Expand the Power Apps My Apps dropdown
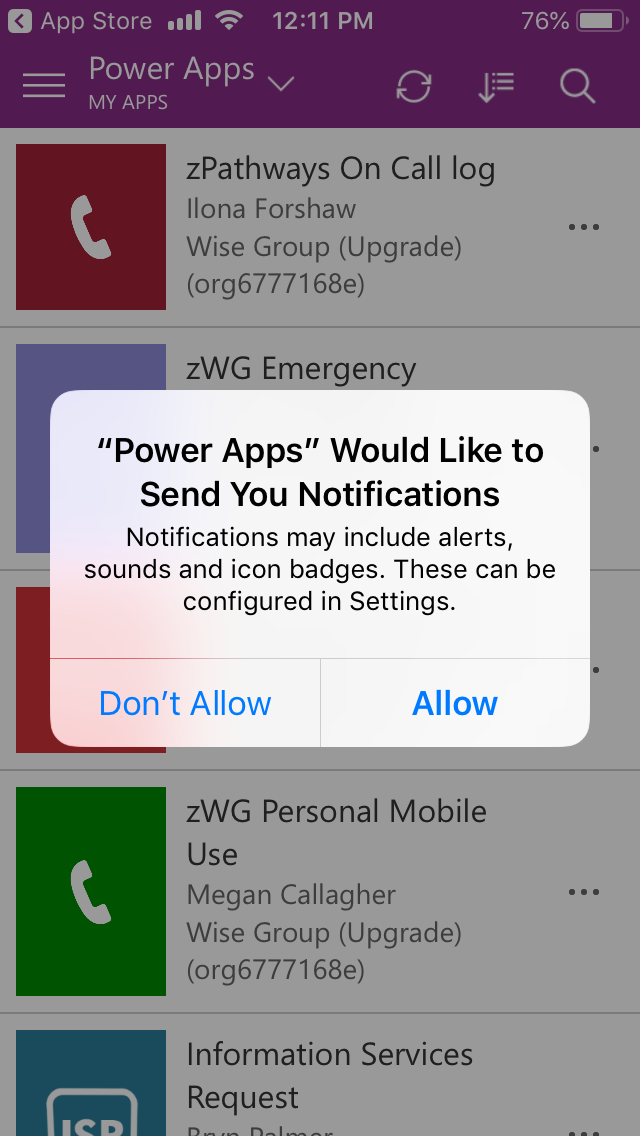The width and height of the screenshot is (640, 1136). [x=280, y=84]
